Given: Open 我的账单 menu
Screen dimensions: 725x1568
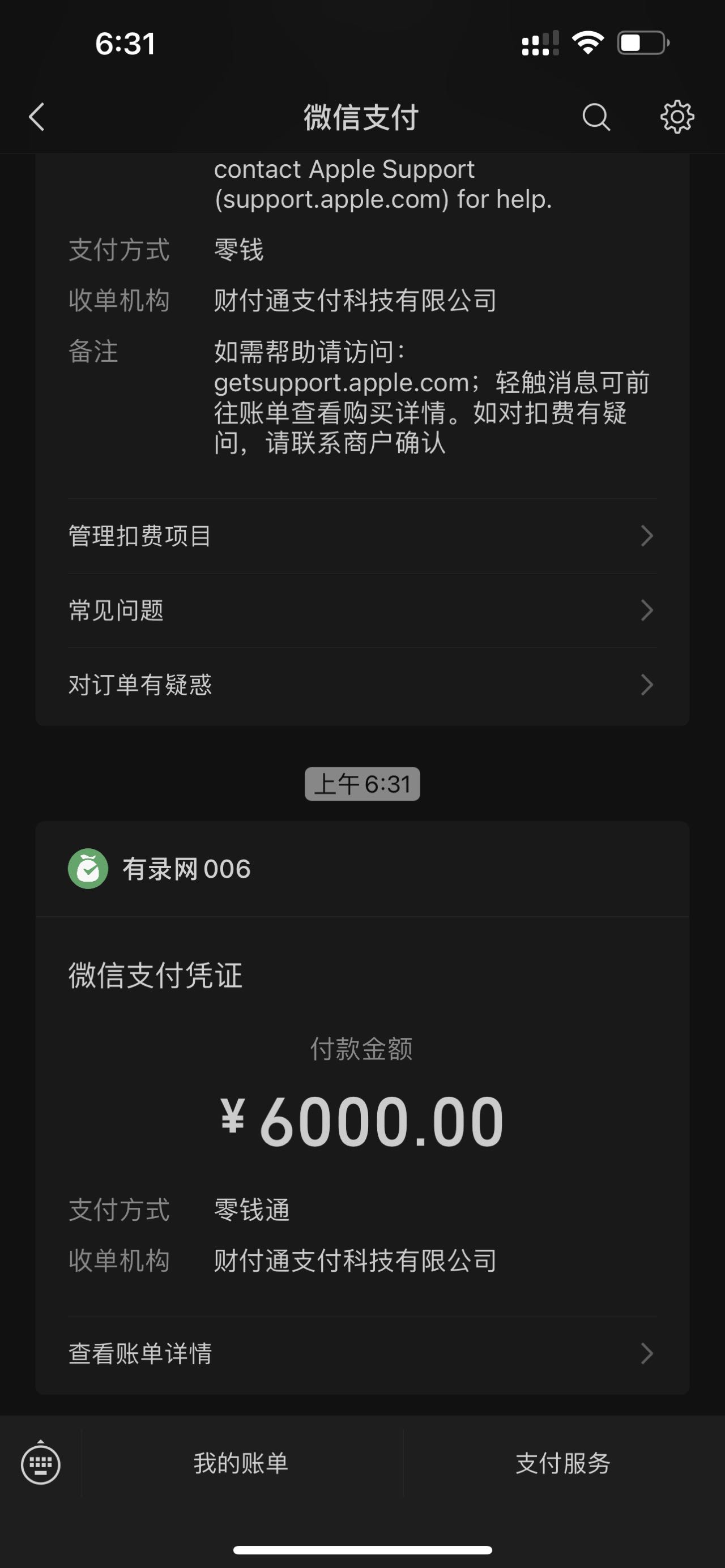Looking at the screenshot, I should tap(241, 1463).
